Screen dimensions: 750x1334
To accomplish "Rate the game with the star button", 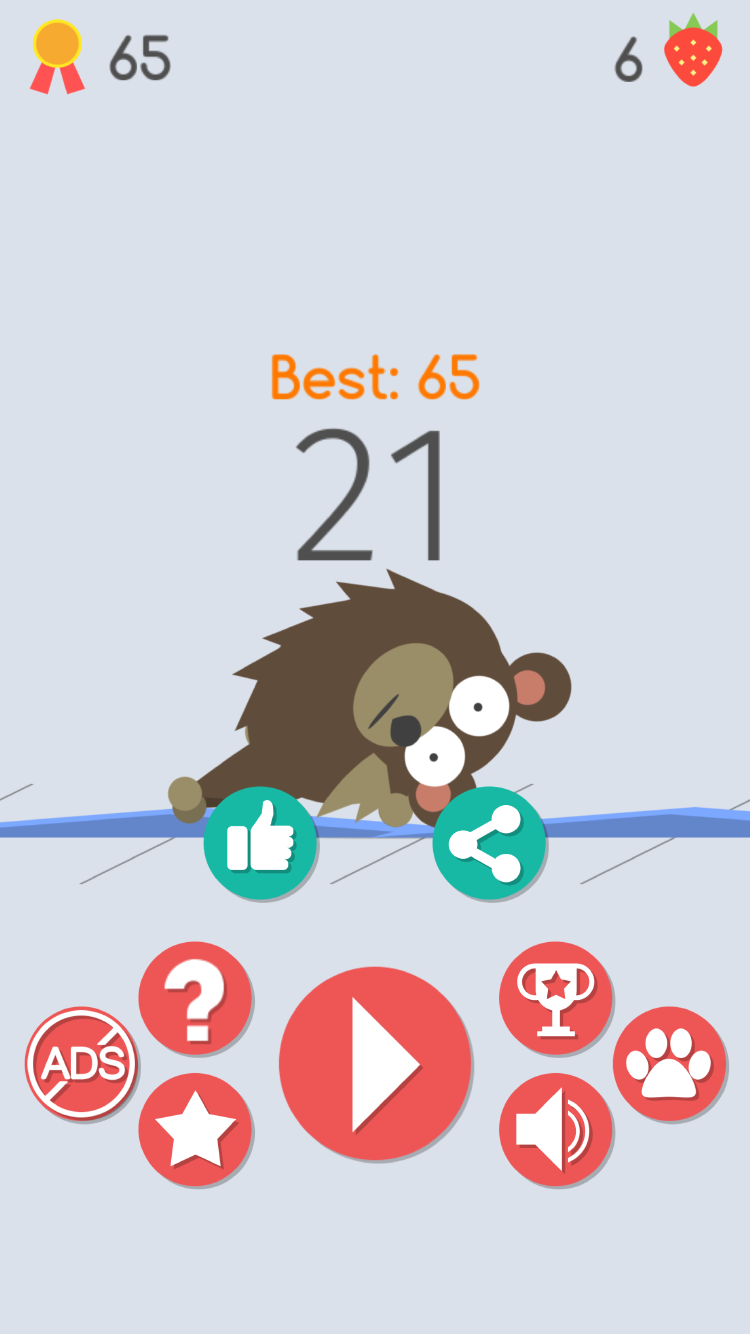I will [x=195, y=1129].
